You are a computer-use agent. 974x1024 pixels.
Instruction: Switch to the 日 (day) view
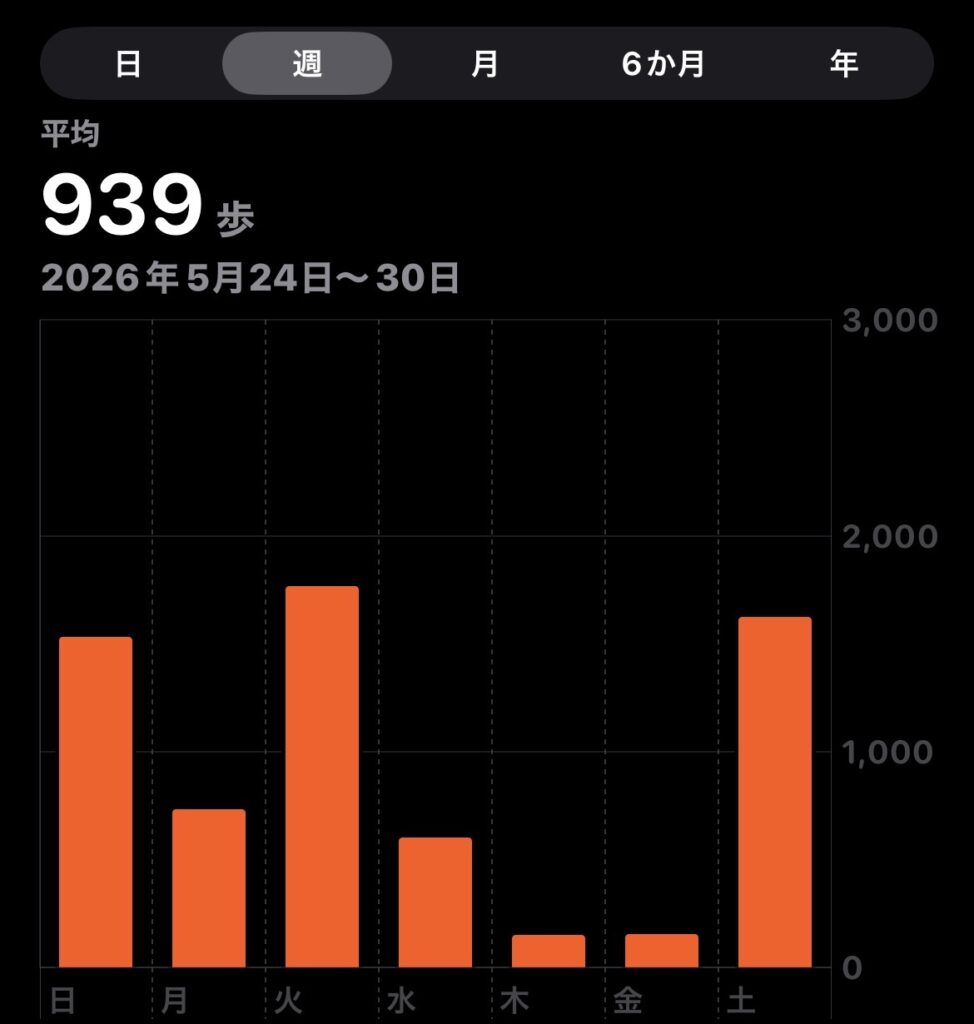pos(128,64)
